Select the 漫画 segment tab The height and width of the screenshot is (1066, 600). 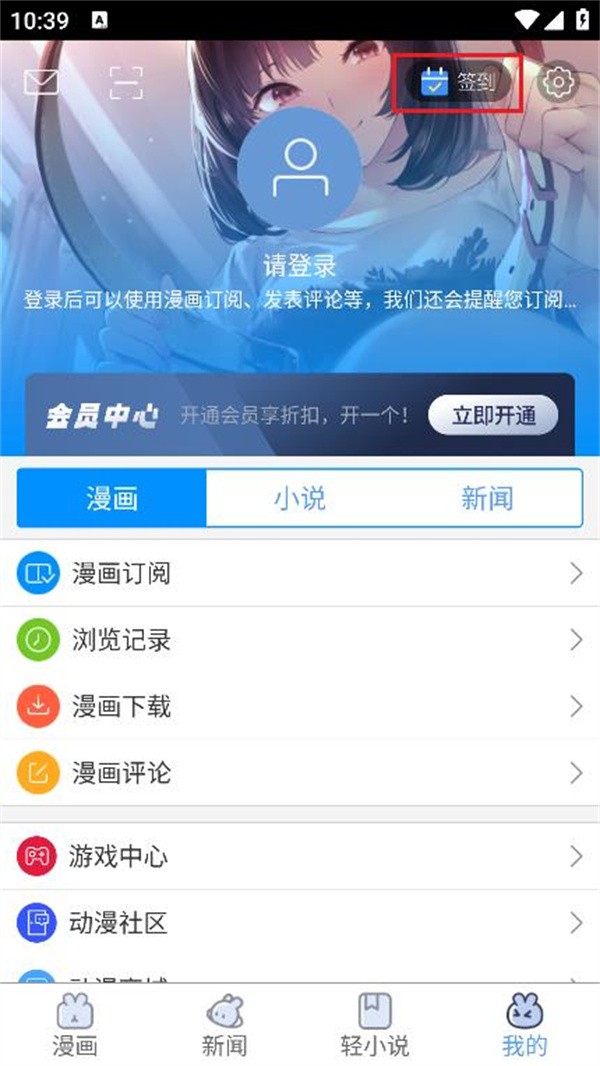tap(111, 498)
